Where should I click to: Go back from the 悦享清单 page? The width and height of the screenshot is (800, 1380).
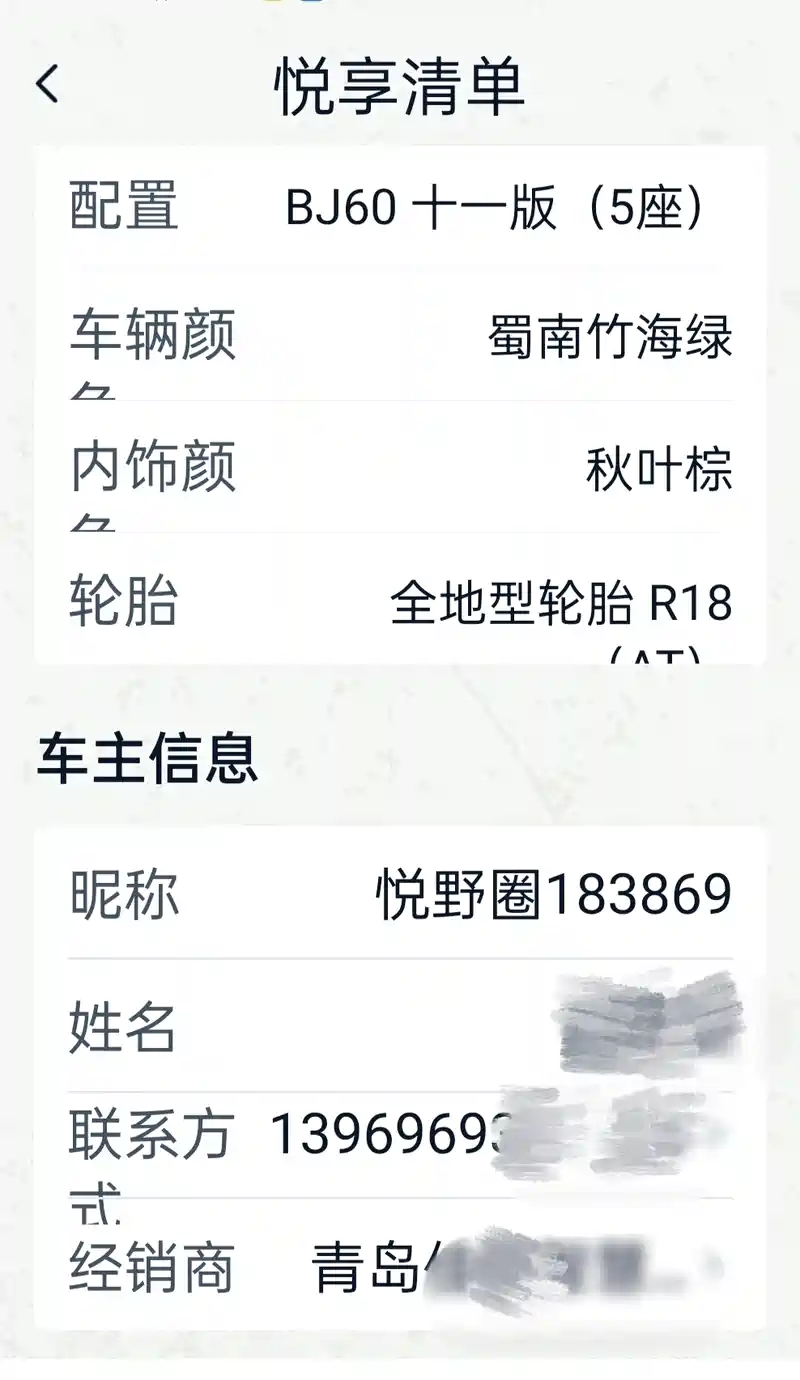(47, 84)
